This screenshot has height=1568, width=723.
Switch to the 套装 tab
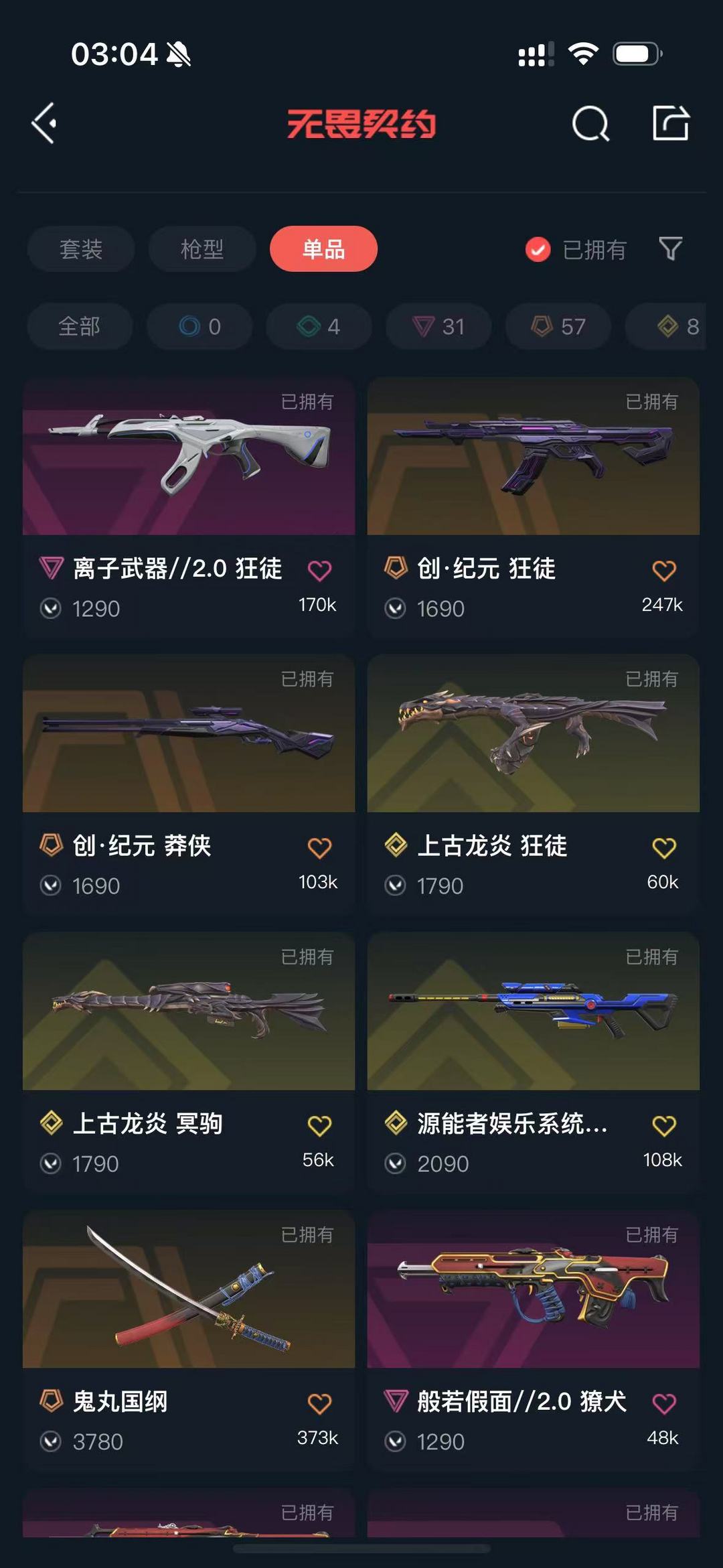pyautogui.click(x=81, y=249)
